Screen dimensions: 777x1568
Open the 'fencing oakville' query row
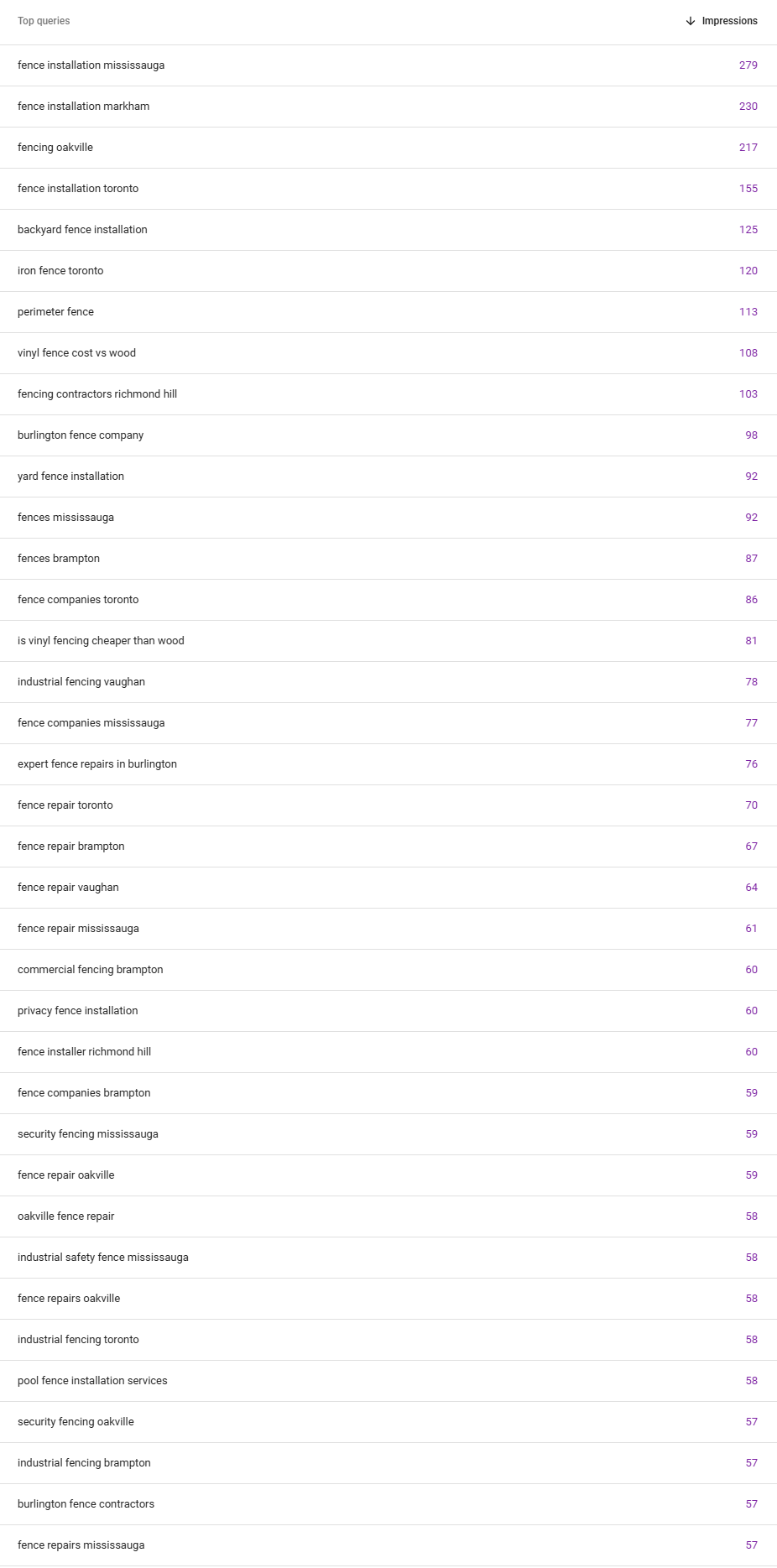tap(55, 147)
